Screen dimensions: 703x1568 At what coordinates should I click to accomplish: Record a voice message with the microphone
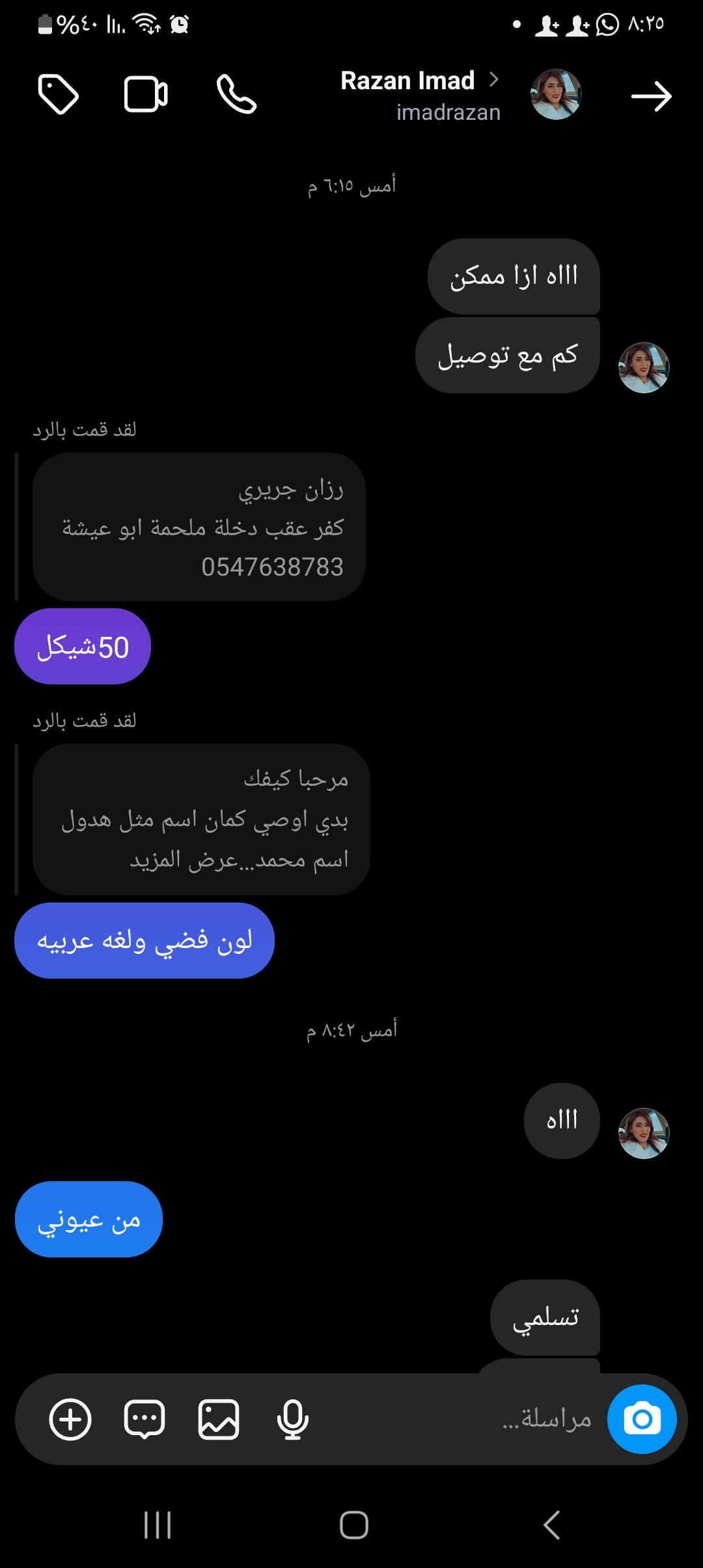coord(293,1419)
